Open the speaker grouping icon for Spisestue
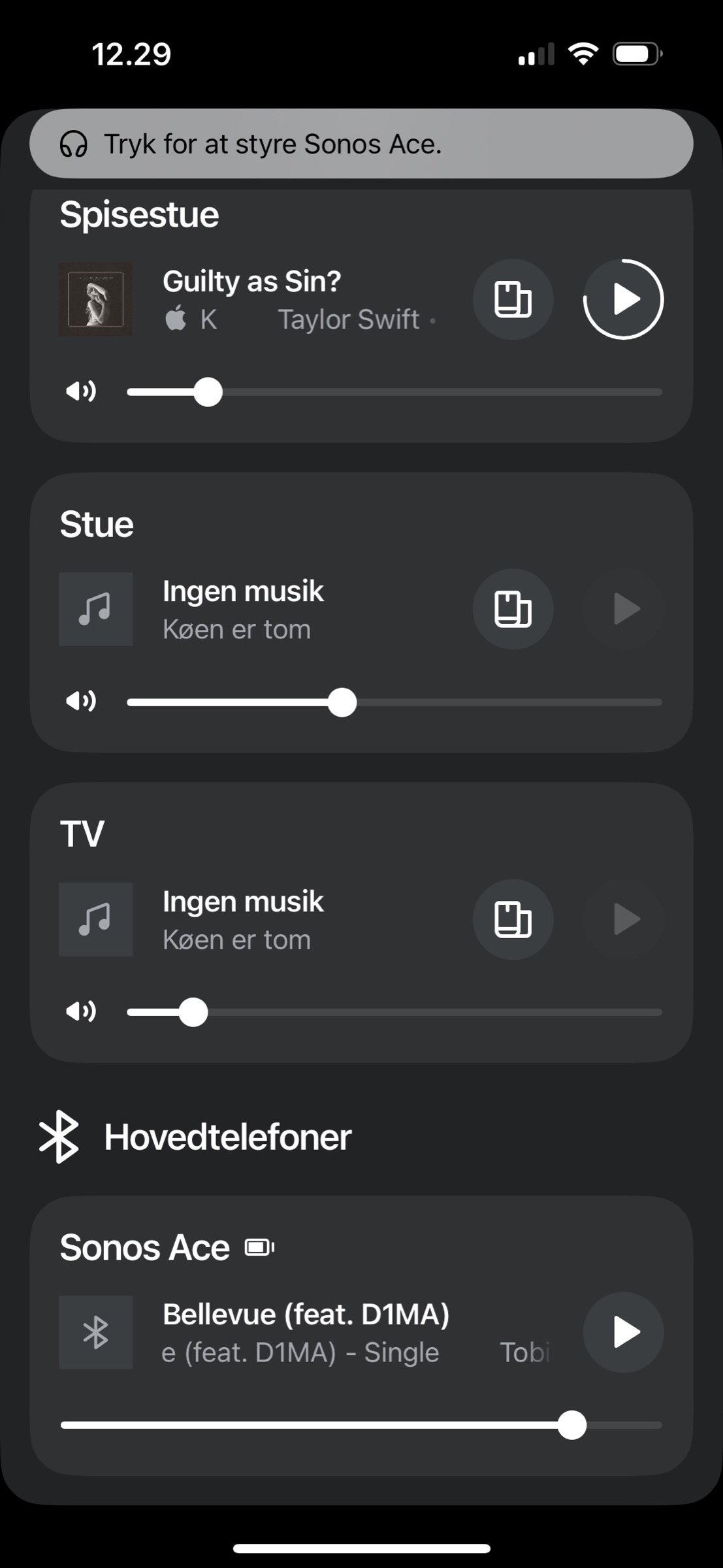This screenshot has height=1568, width=723. coord(513,299)
